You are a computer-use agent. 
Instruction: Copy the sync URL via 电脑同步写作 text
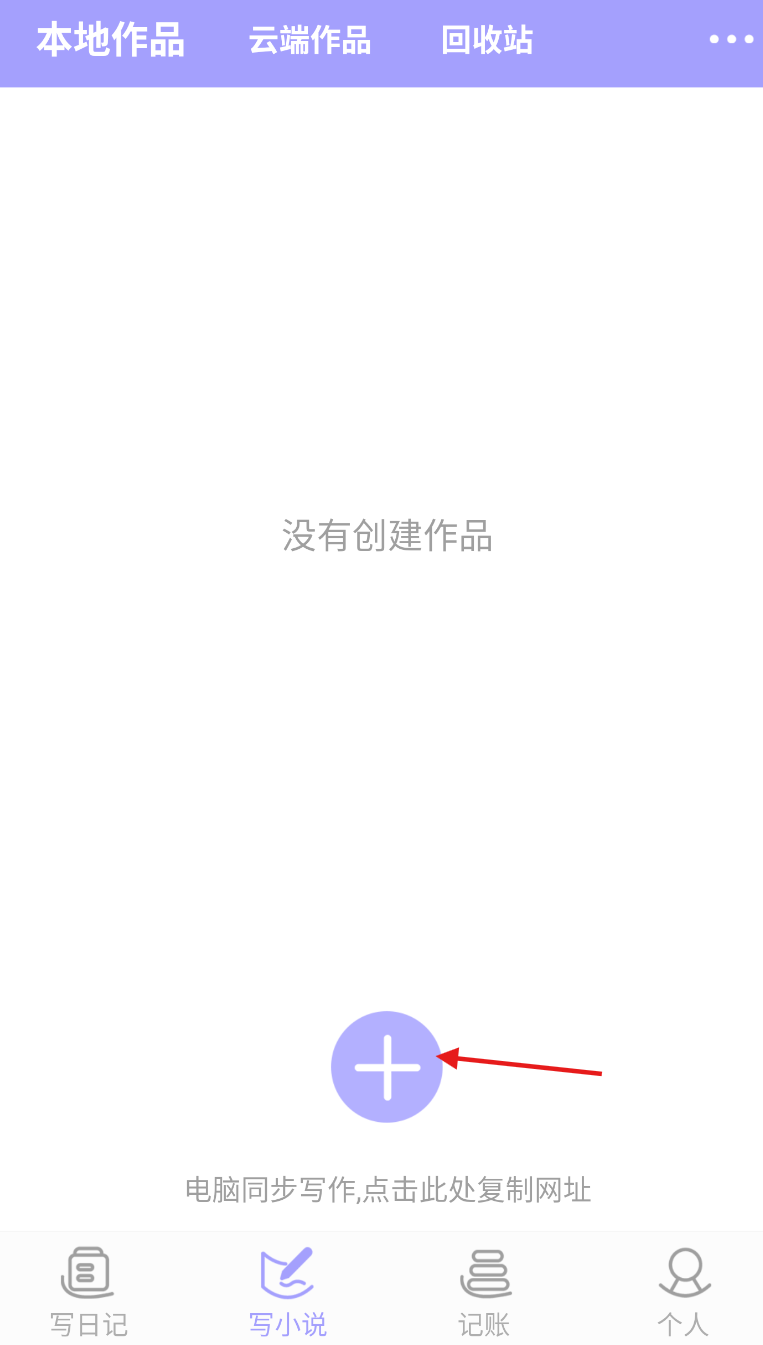(388, 1190)
